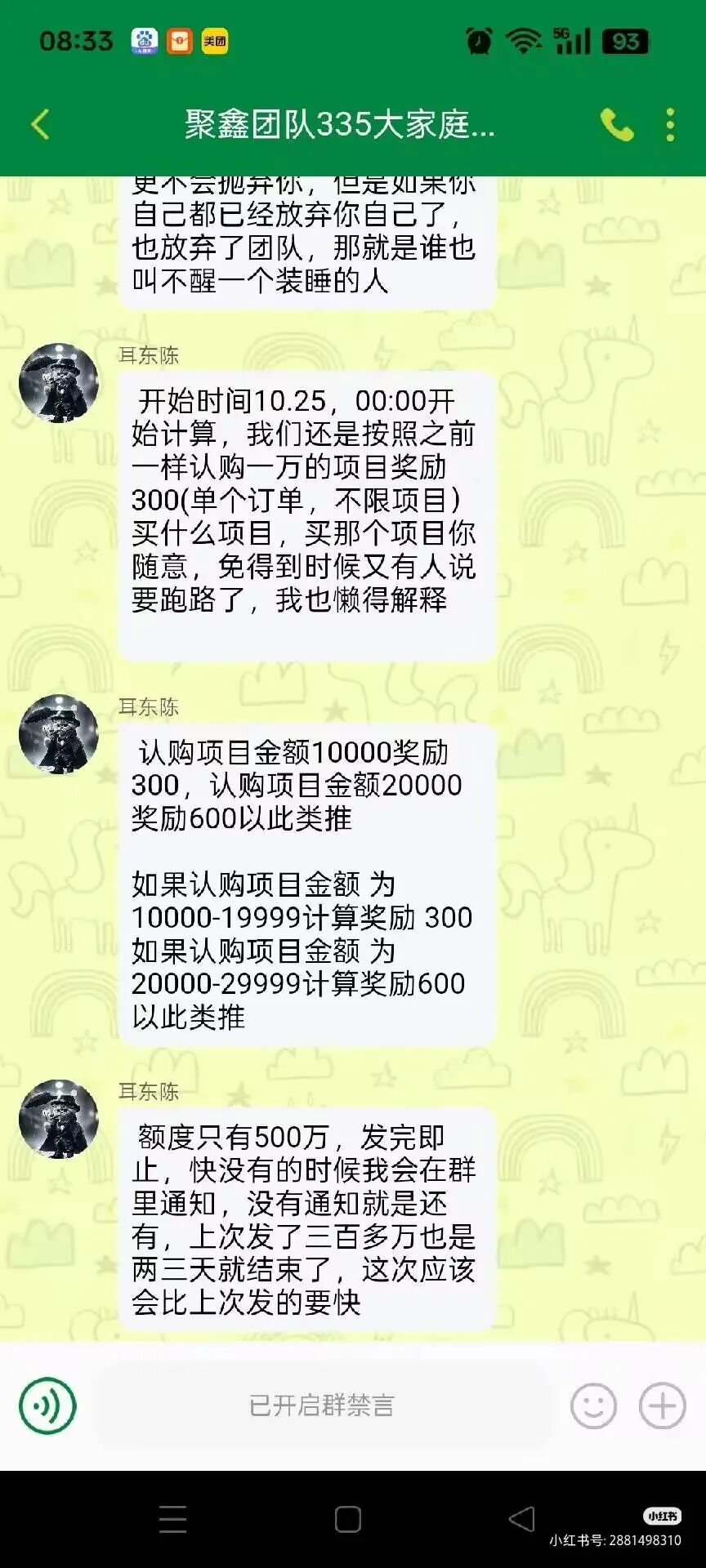Screen dimensions: 706x1568
Task: Go back from the group chat
Action: click(41, 125)
